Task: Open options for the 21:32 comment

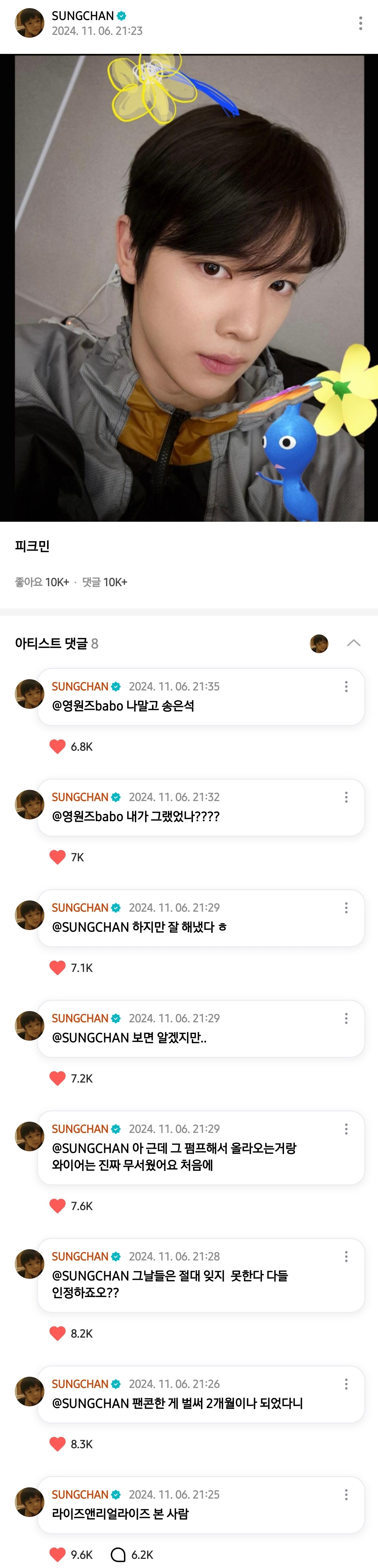Action: click(346, 798)
